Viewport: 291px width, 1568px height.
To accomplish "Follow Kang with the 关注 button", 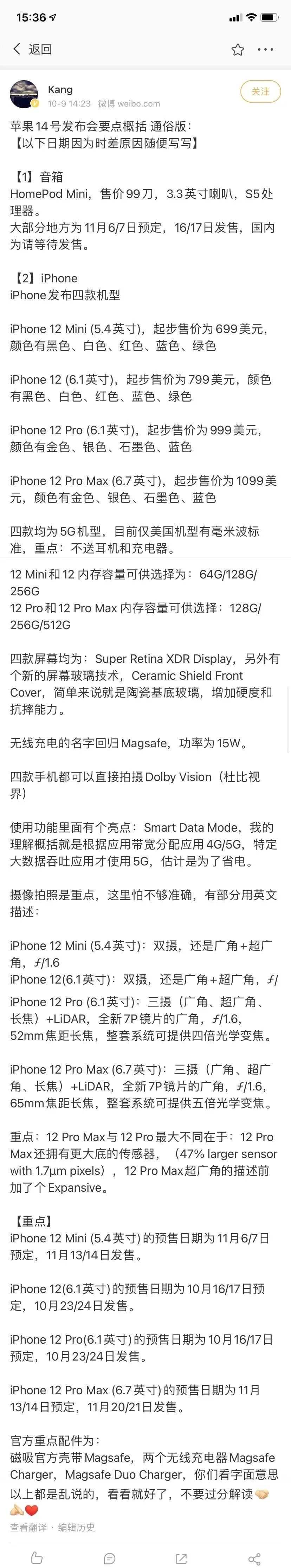I will 260,91.
